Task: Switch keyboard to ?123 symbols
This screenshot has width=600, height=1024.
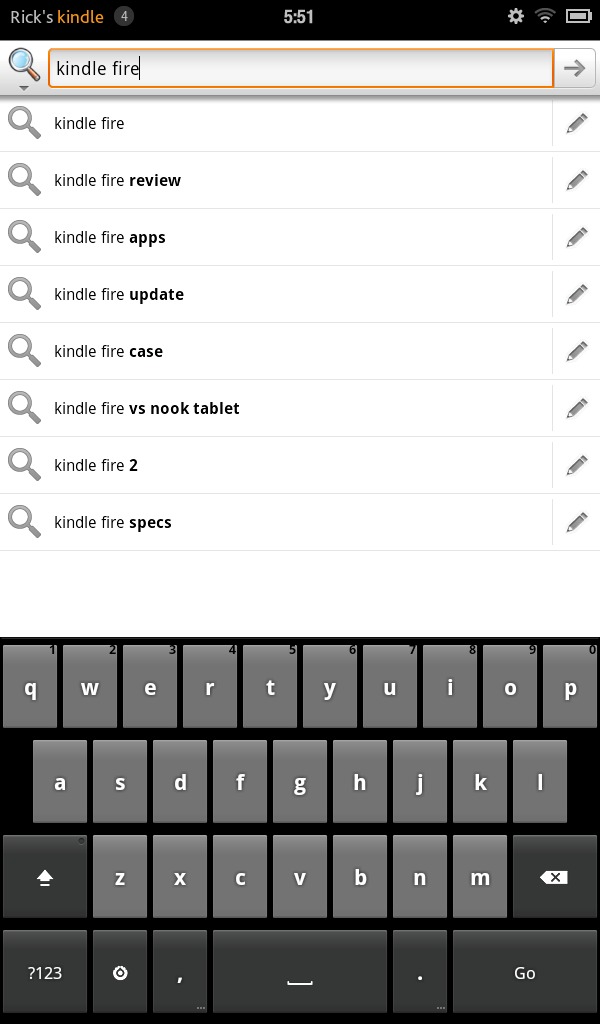Action: click(x=45, y=972)
